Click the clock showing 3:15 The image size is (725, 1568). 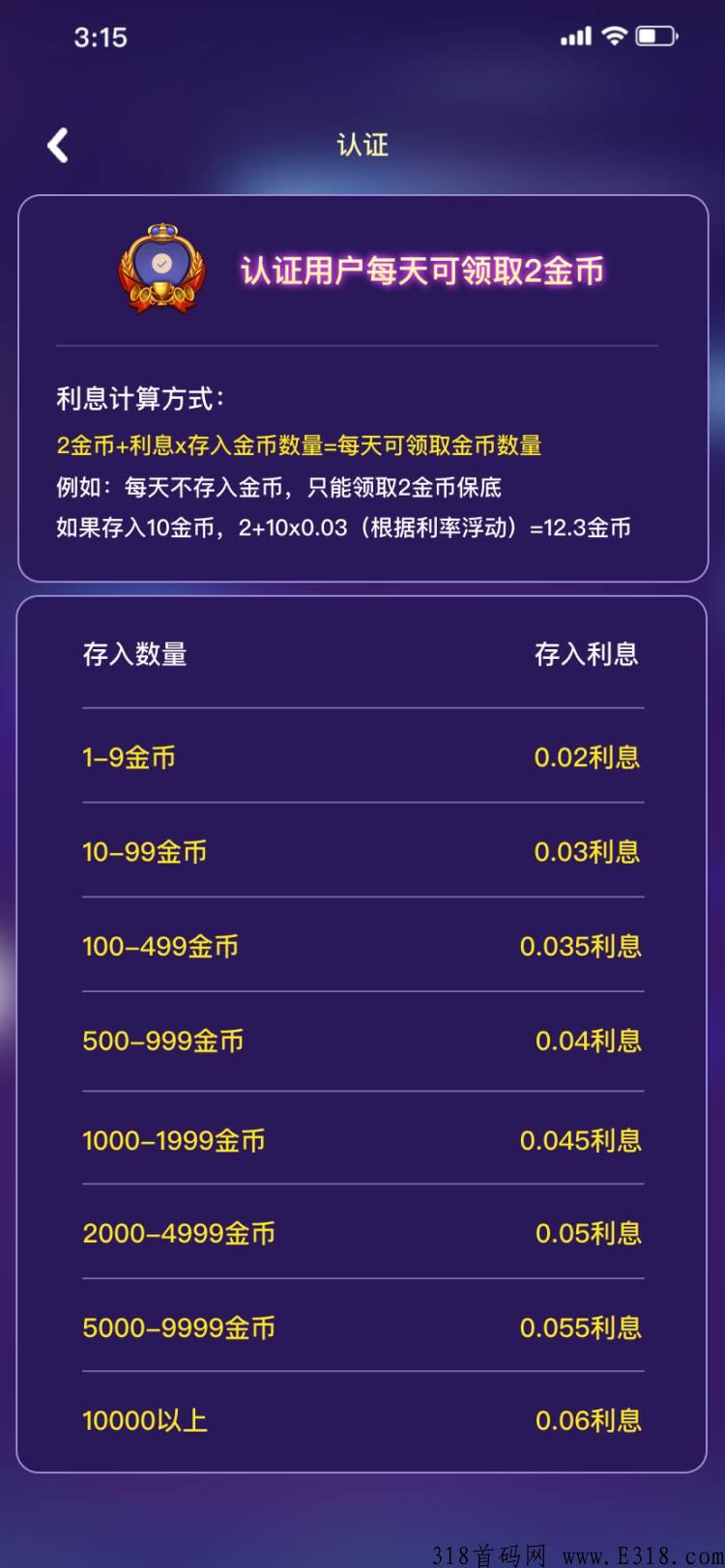(101, 35)
